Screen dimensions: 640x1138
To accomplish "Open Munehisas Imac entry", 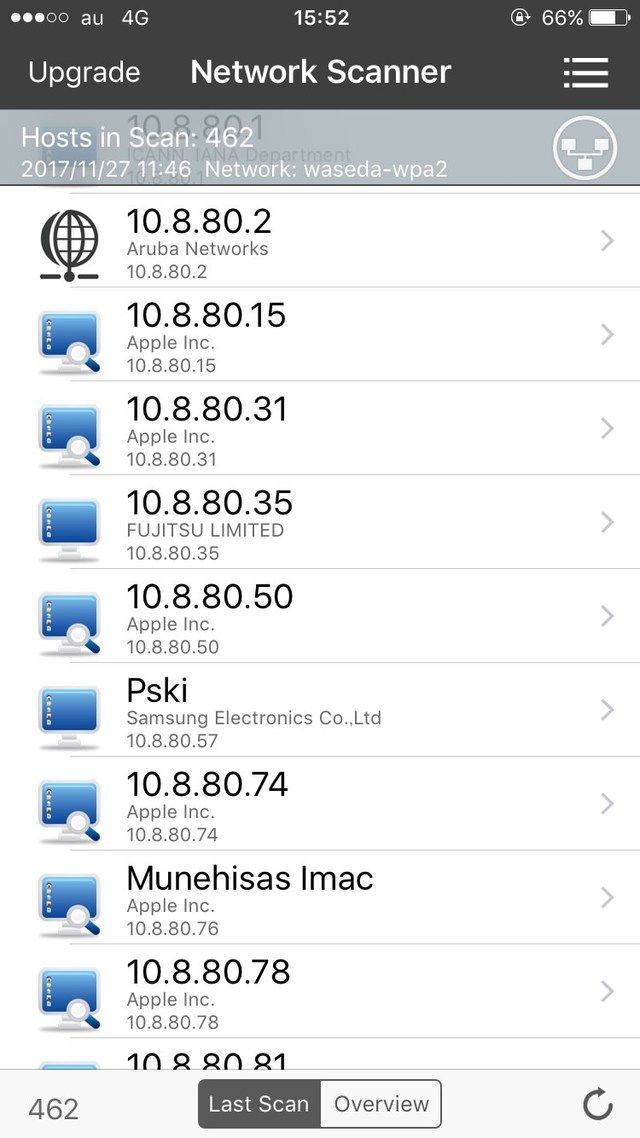I will tap(320, 897).
